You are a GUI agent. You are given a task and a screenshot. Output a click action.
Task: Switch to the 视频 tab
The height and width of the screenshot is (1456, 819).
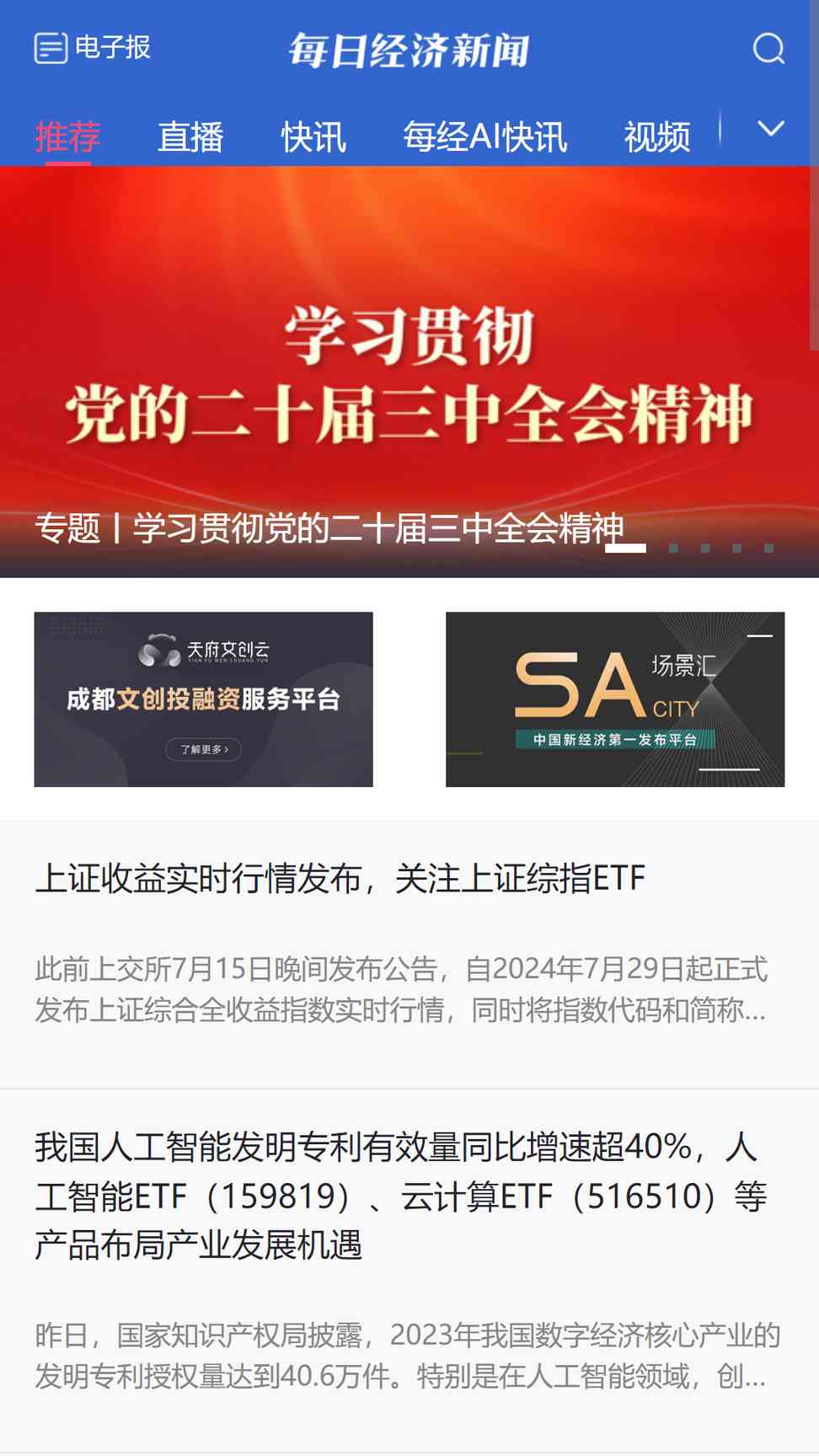[657, 136]
